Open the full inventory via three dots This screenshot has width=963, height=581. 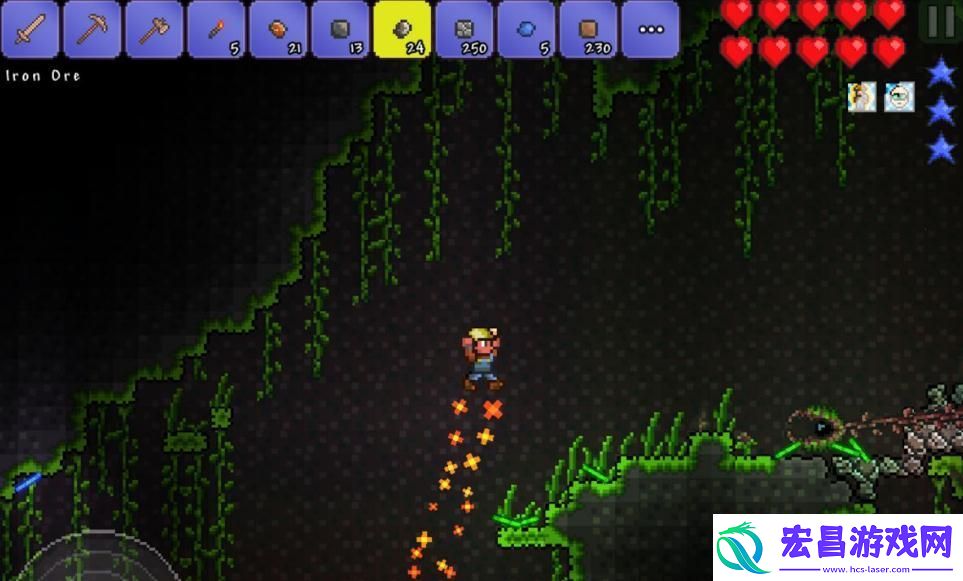(x=650, y=29)
